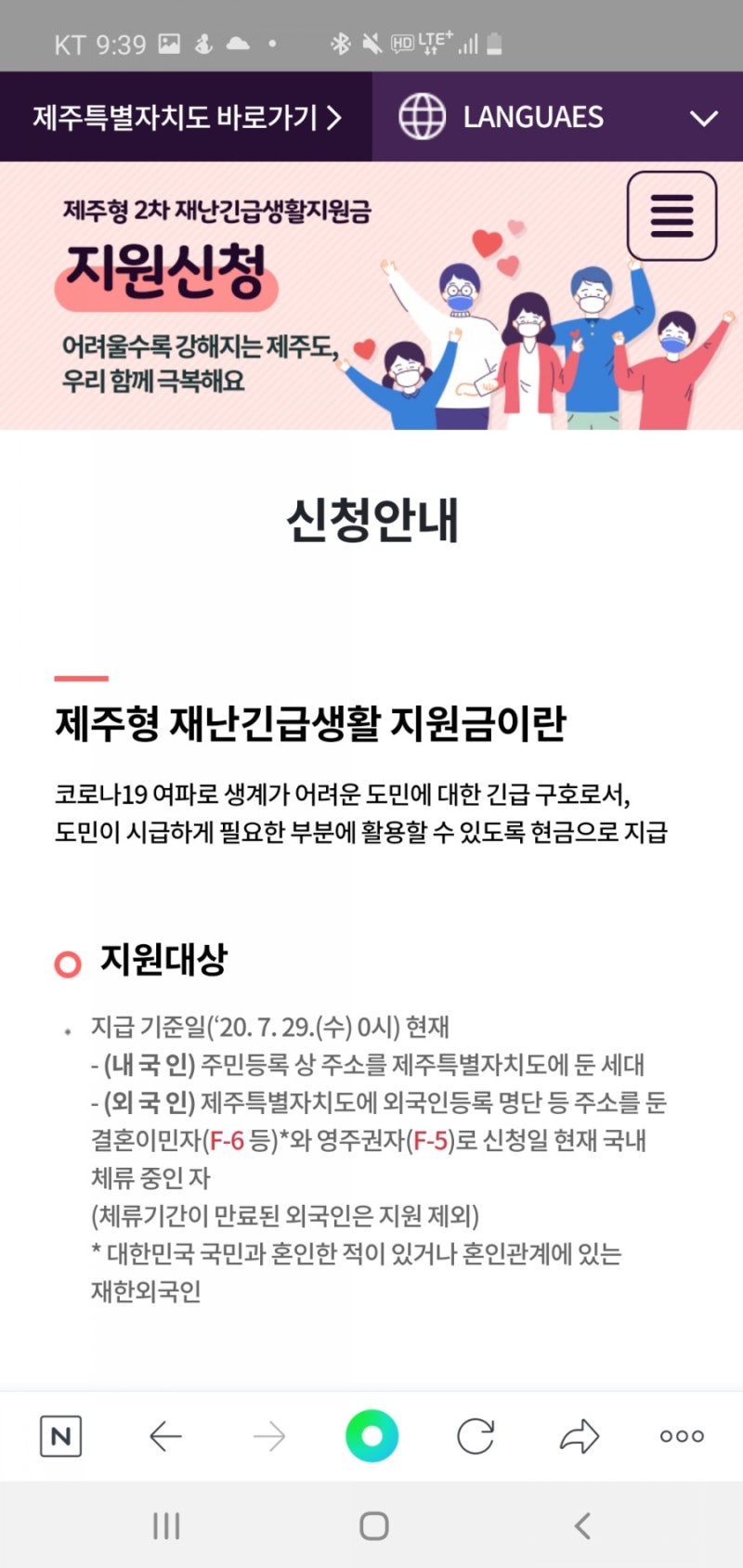
Task: Tap the green circle search button
Action: pos(371,1436)
